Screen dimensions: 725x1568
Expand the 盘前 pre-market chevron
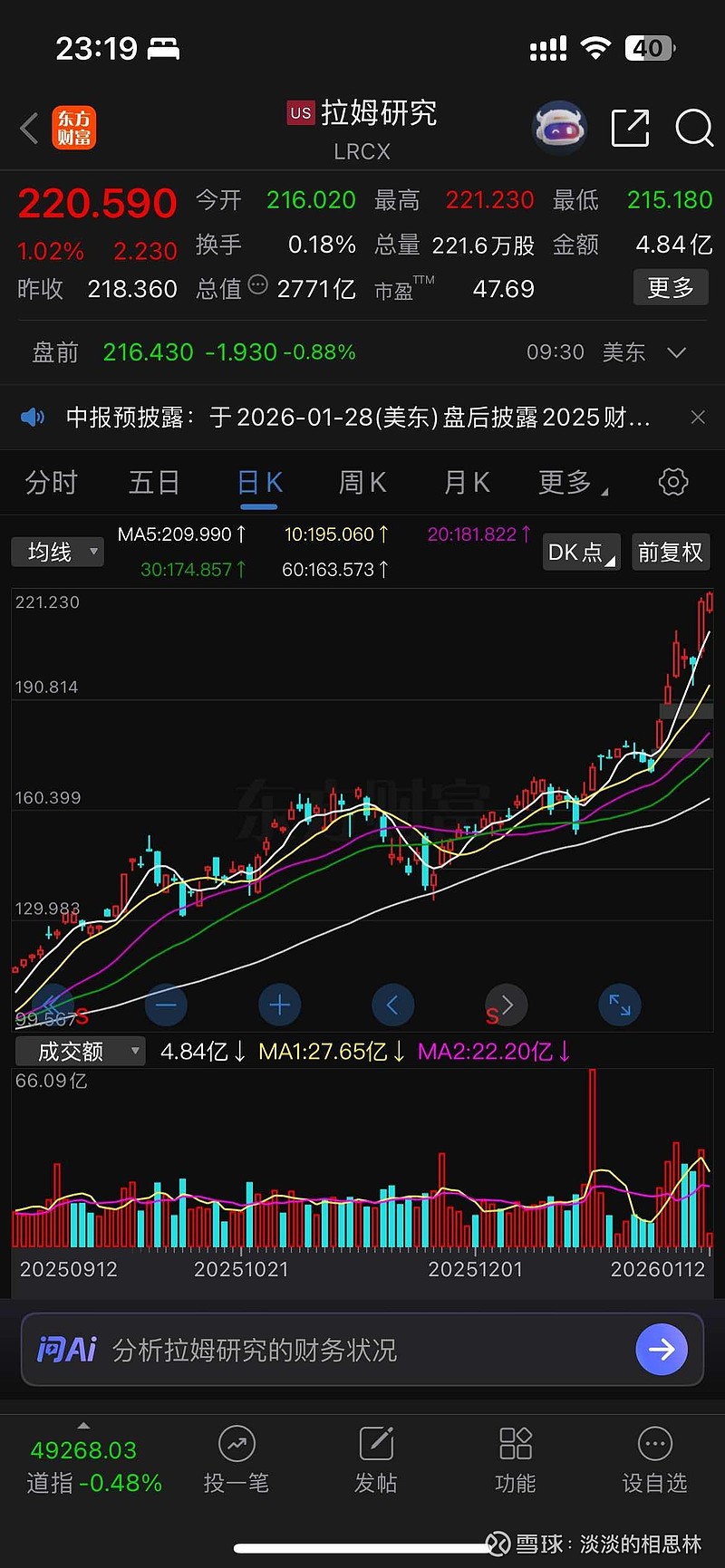[x=676, y=352]
